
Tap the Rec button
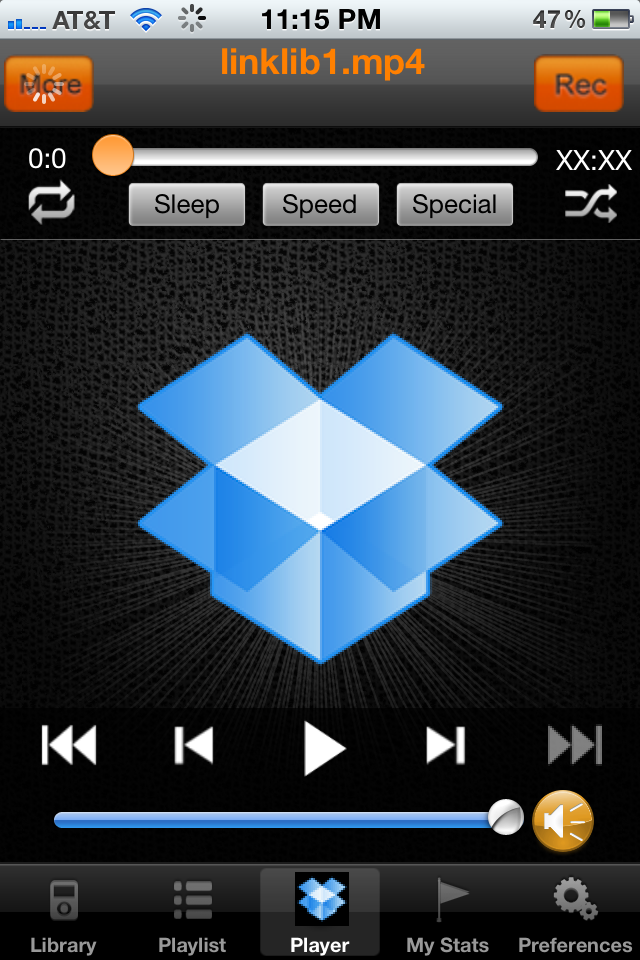pyautogui.click(x=578, y=84)
